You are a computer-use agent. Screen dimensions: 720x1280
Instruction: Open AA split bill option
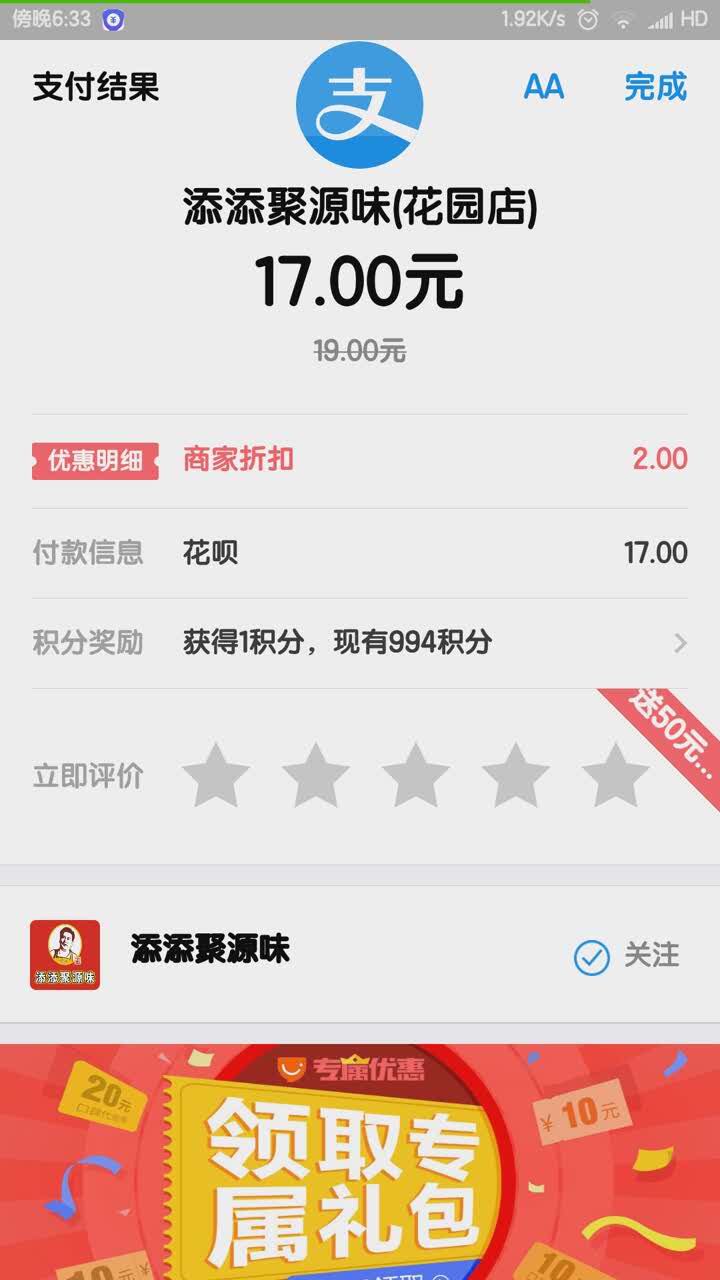[543, 87]
